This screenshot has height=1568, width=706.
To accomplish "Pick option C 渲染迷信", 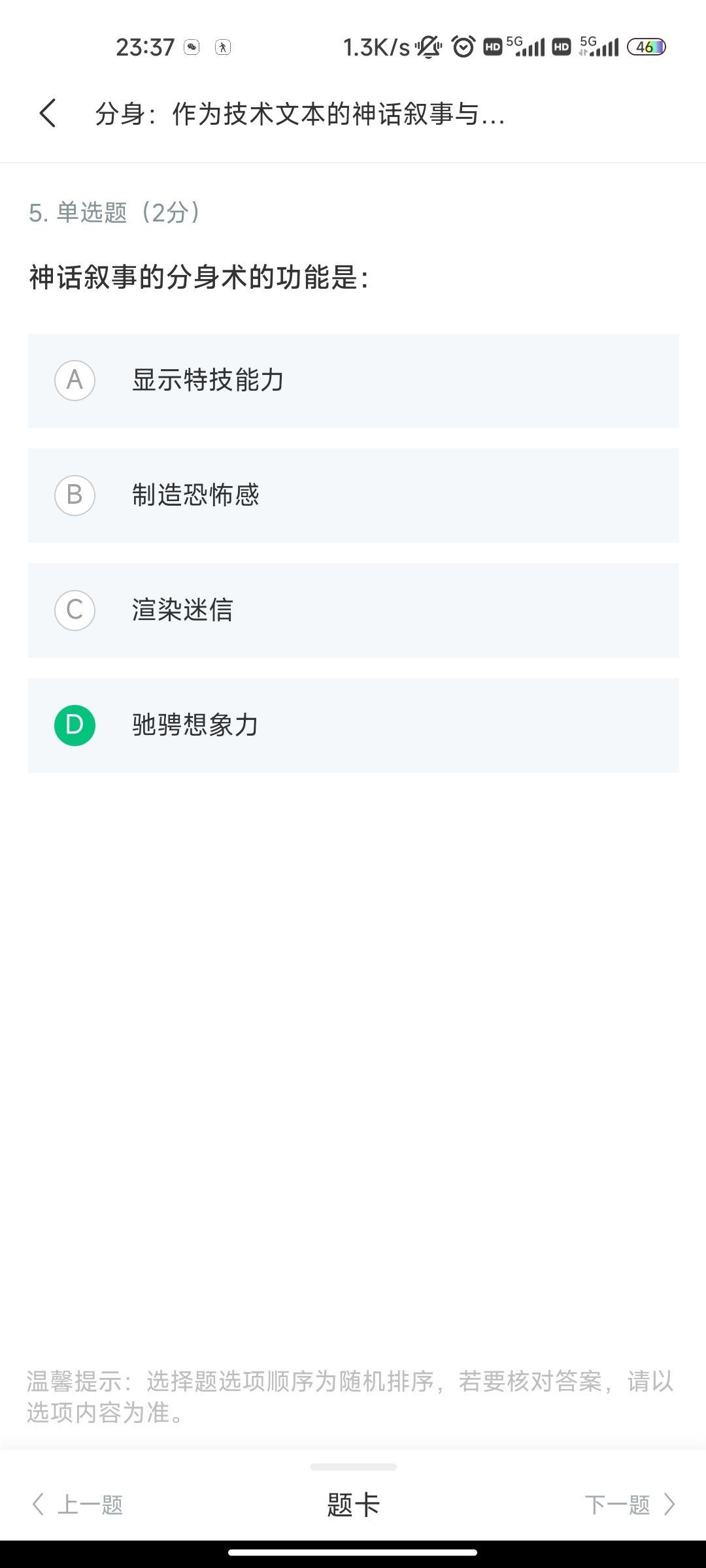I will click(353, 610).
